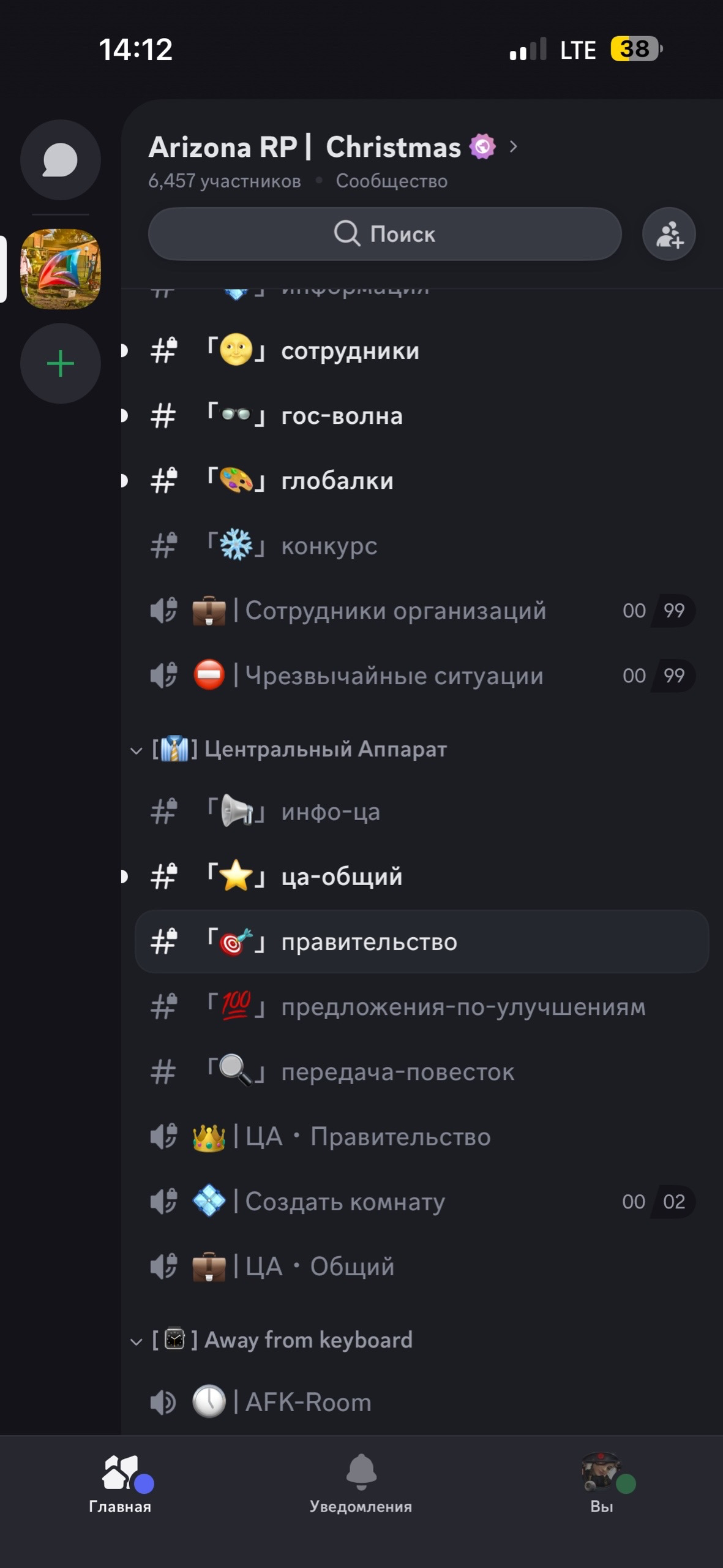Tap the Поиск search field
Screen dimensions: 723x1568
[x=384, y=234]
